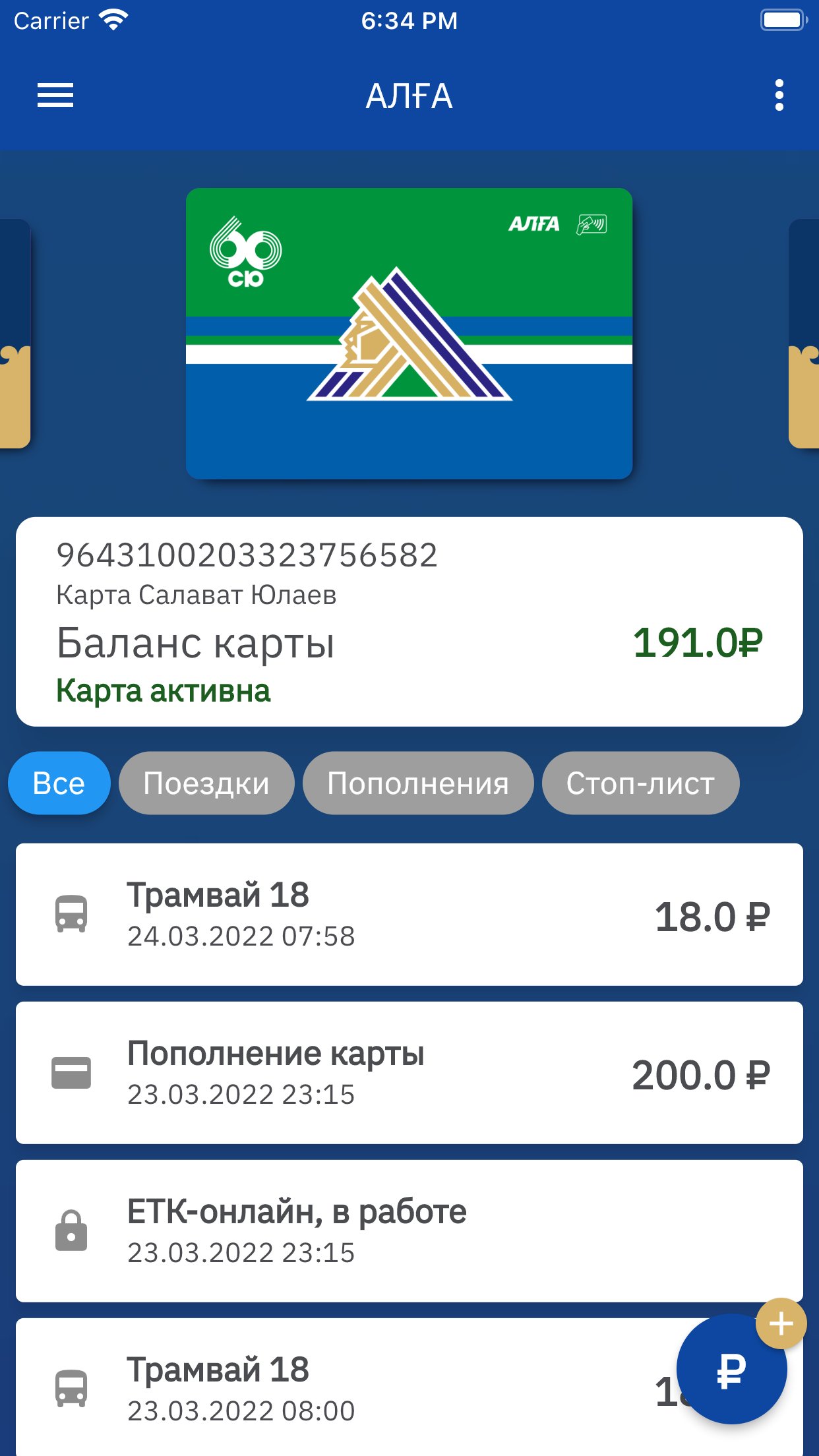Tap the Салават Юлаев transport card image
The image size is (819, 1456).
(x=409, y=334)
